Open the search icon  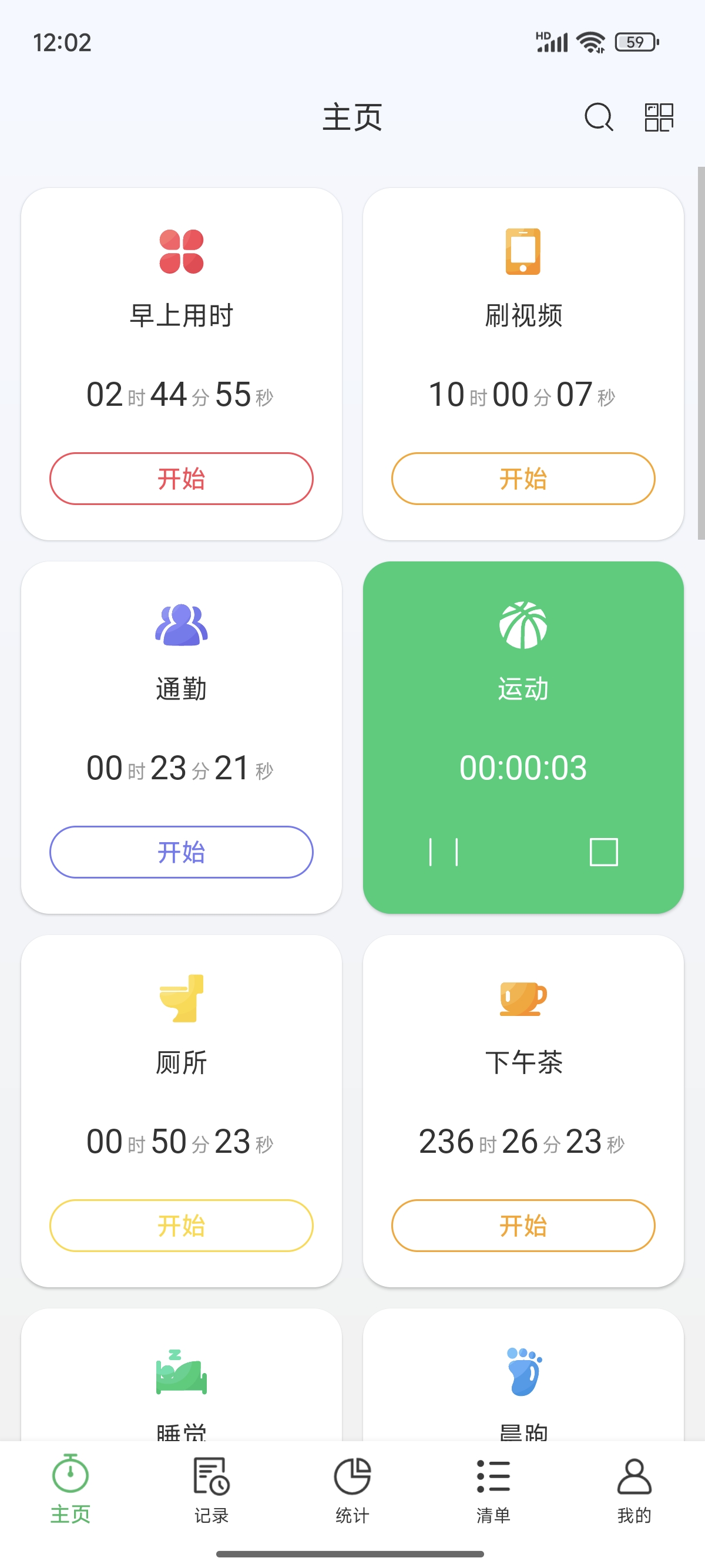click(599, 117)
